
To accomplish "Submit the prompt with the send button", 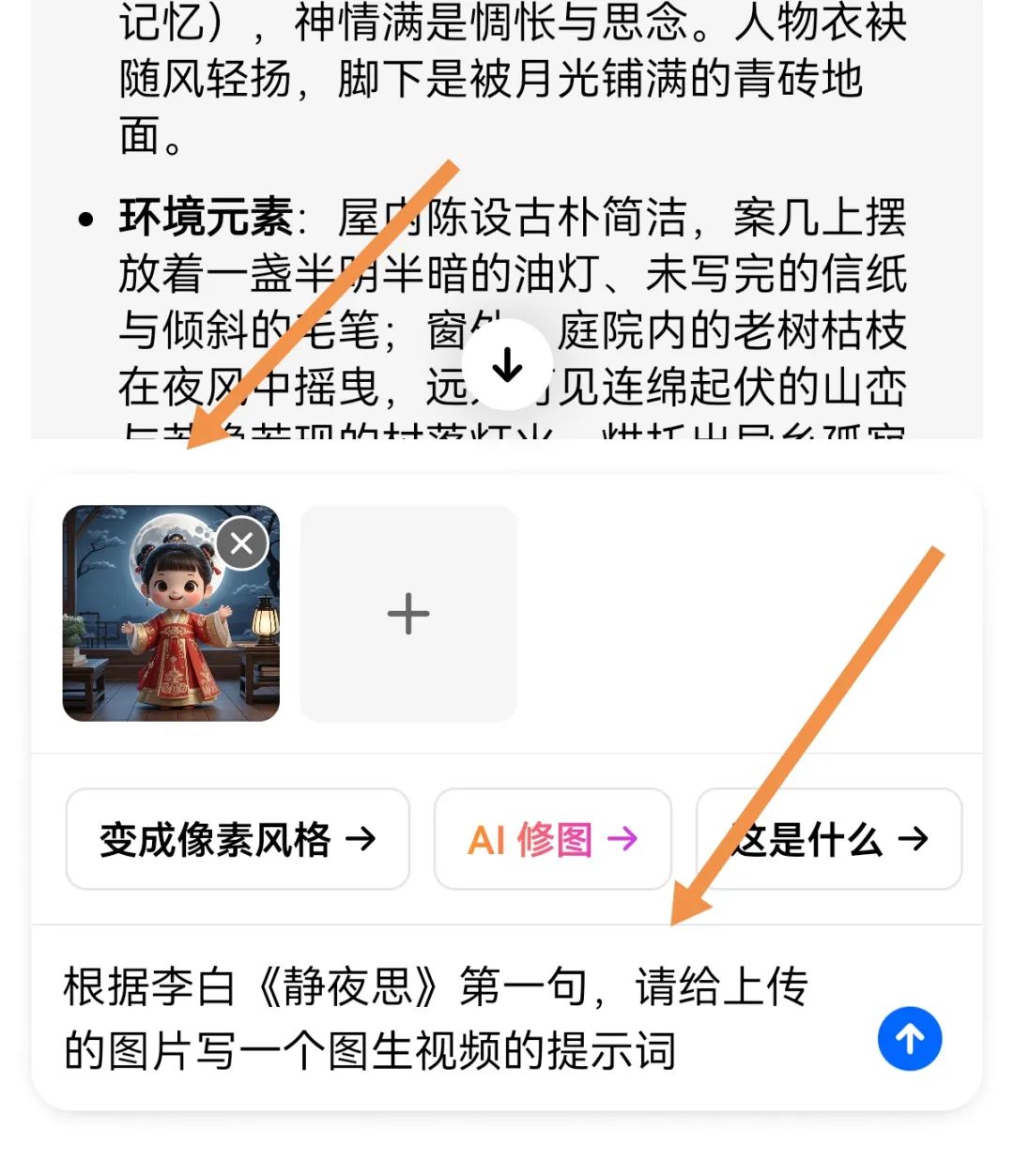I will coord(908,1039).
